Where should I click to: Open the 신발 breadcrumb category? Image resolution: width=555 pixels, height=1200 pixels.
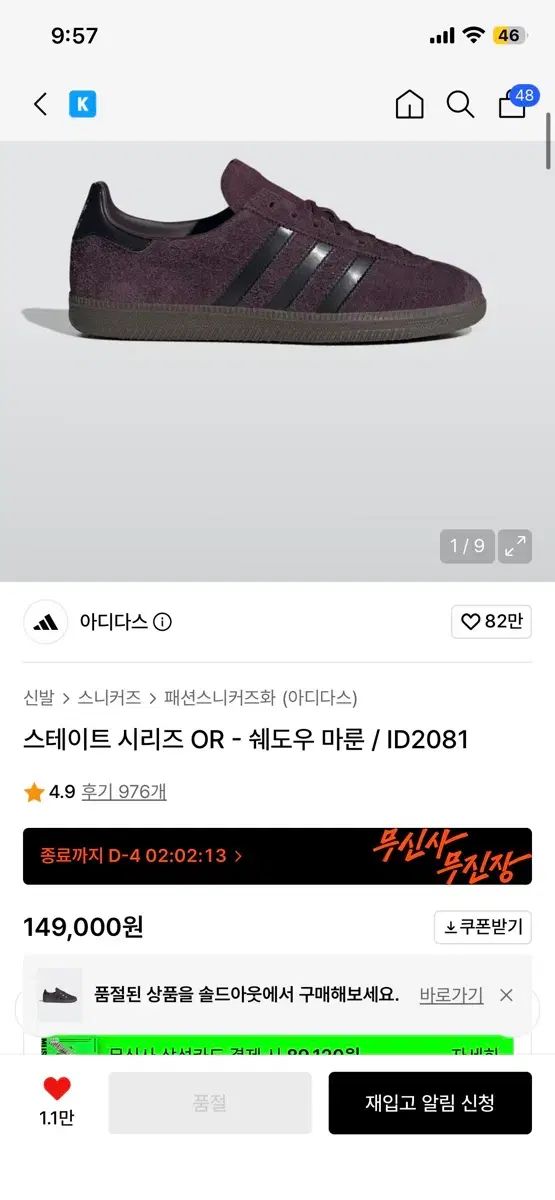[x=38, y=697]
